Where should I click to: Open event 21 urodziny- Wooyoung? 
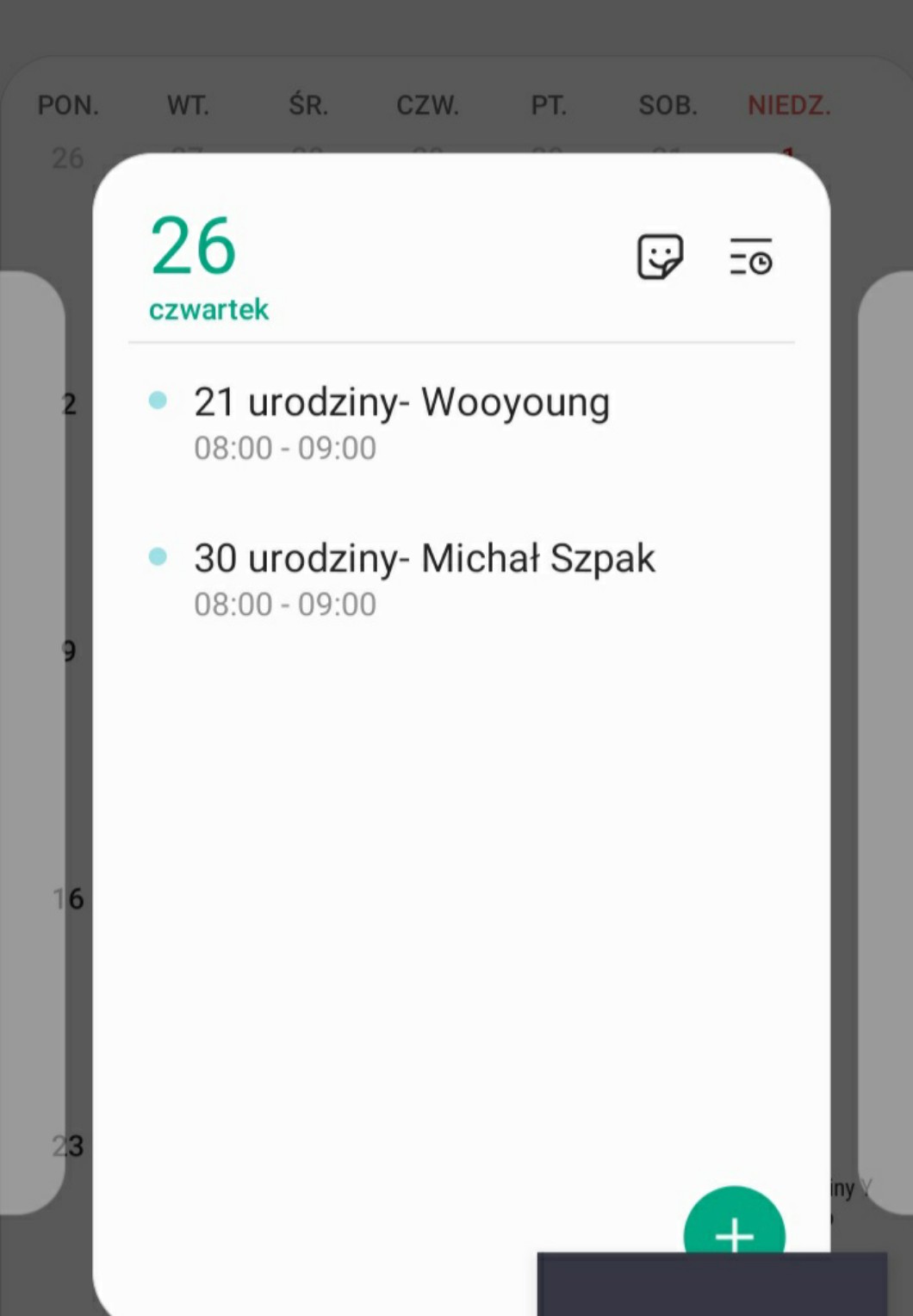pyautogui.click(x=401, y=422)
